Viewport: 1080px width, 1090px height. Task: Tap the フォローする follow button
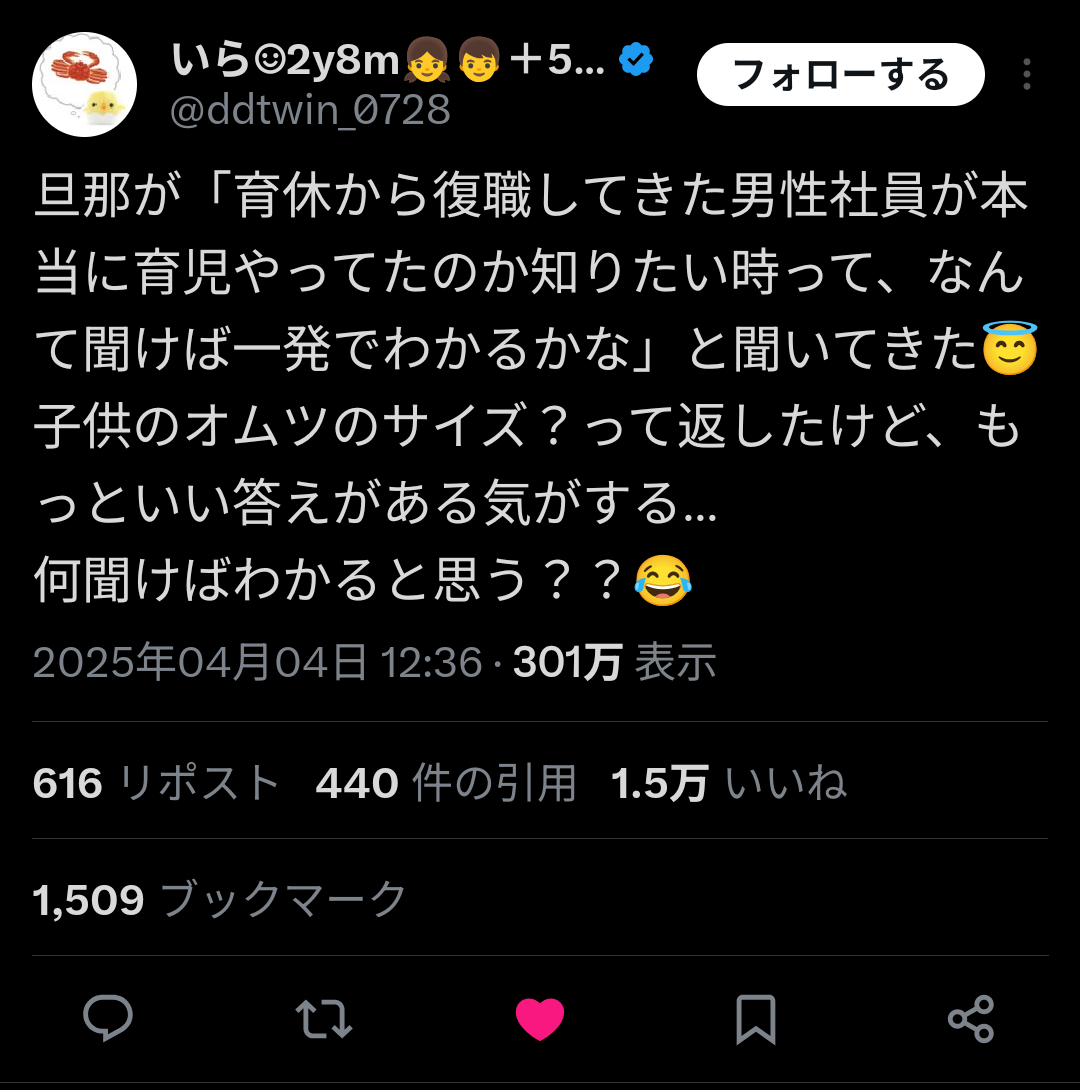click(840, 75)
